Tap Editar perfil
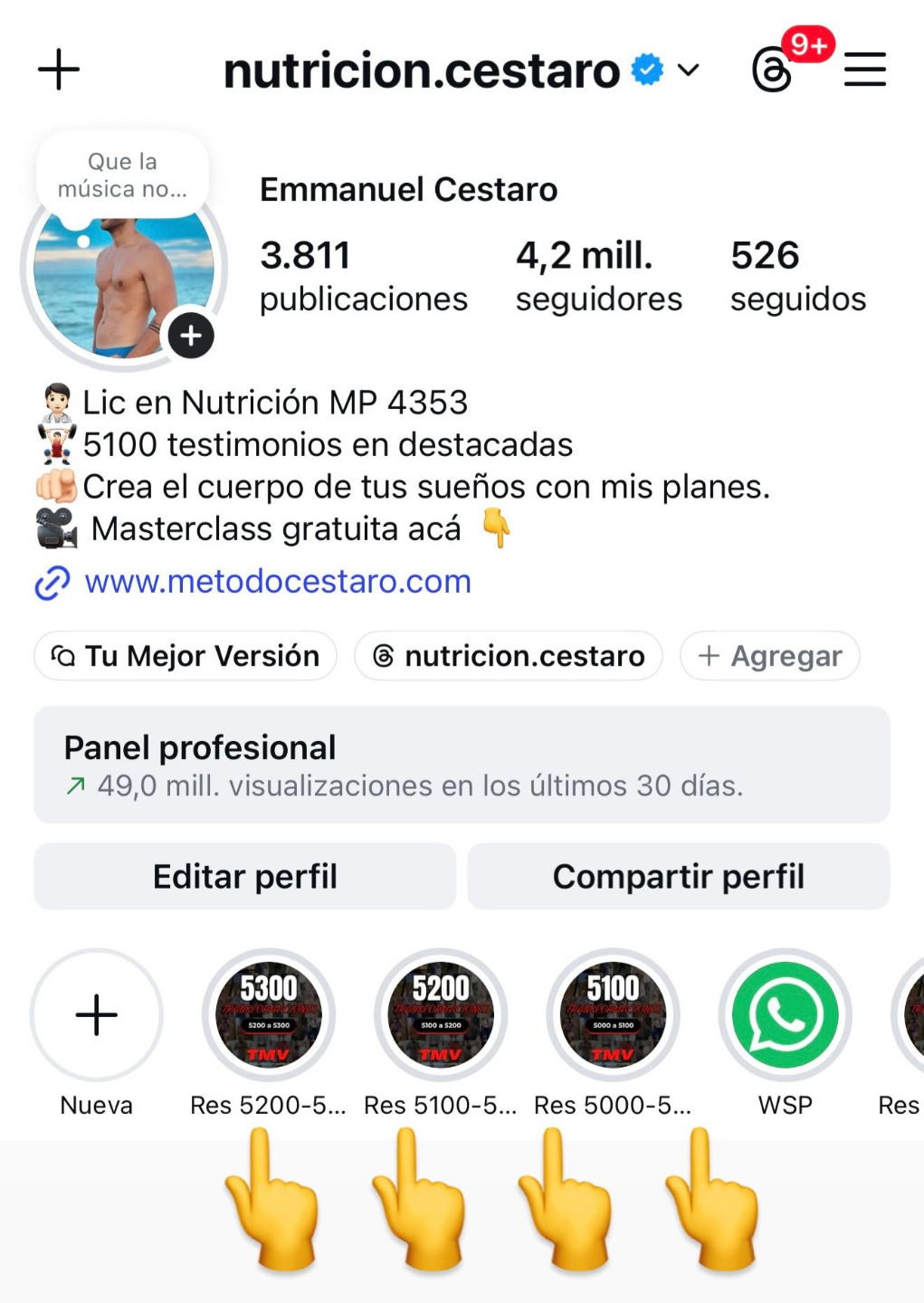 pyautogui.click(x=244, y=876)
